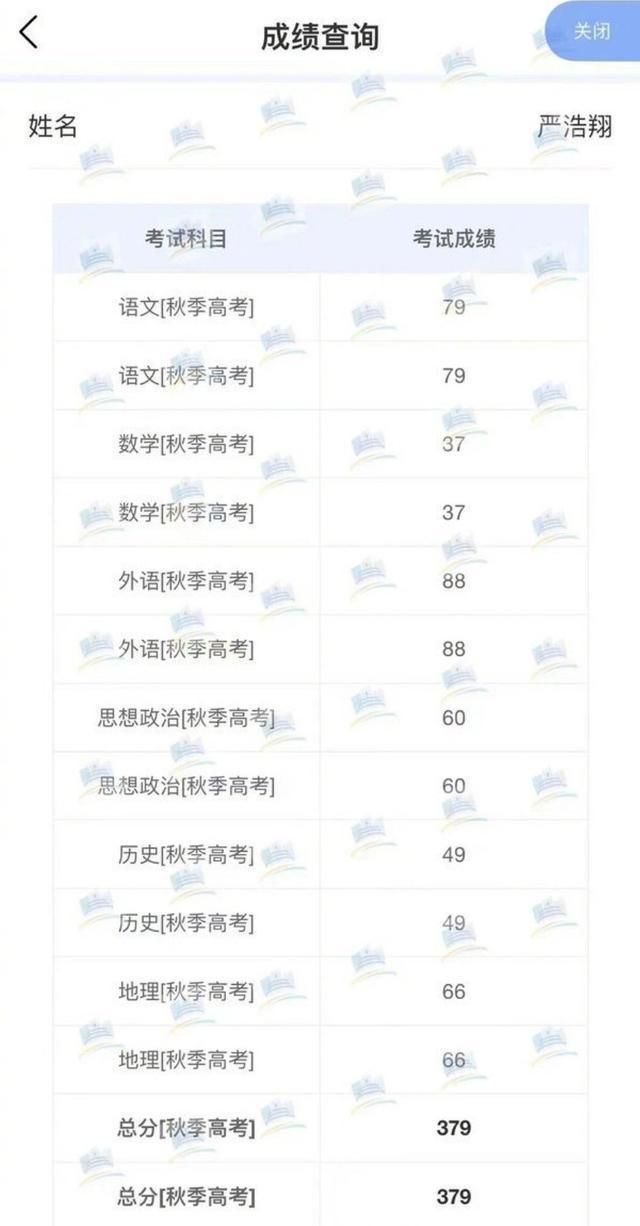Go back using the top-left arrow
Screen dimensions: 640x1226
point(28,32)
